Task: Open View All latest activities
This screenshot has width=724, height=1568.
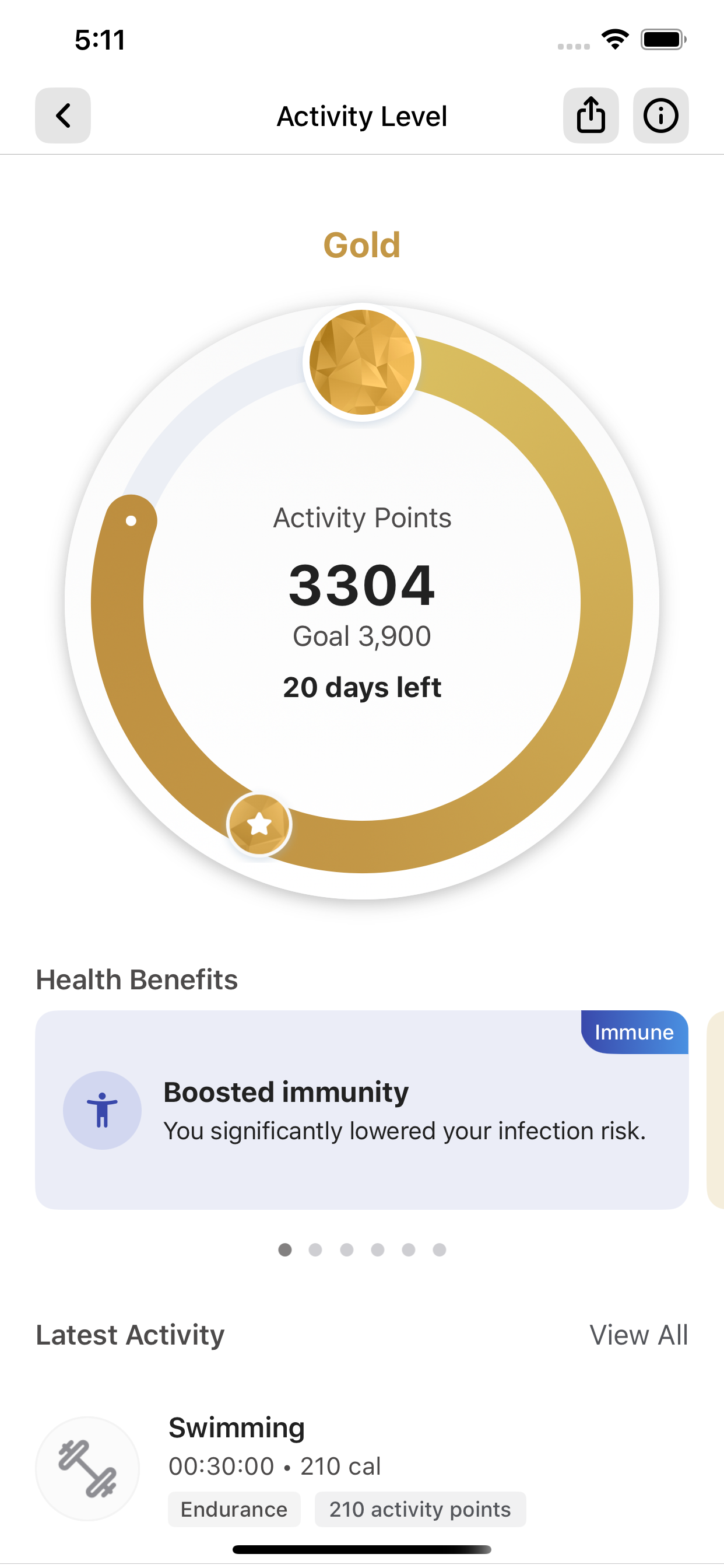Action: [638, 1334]
